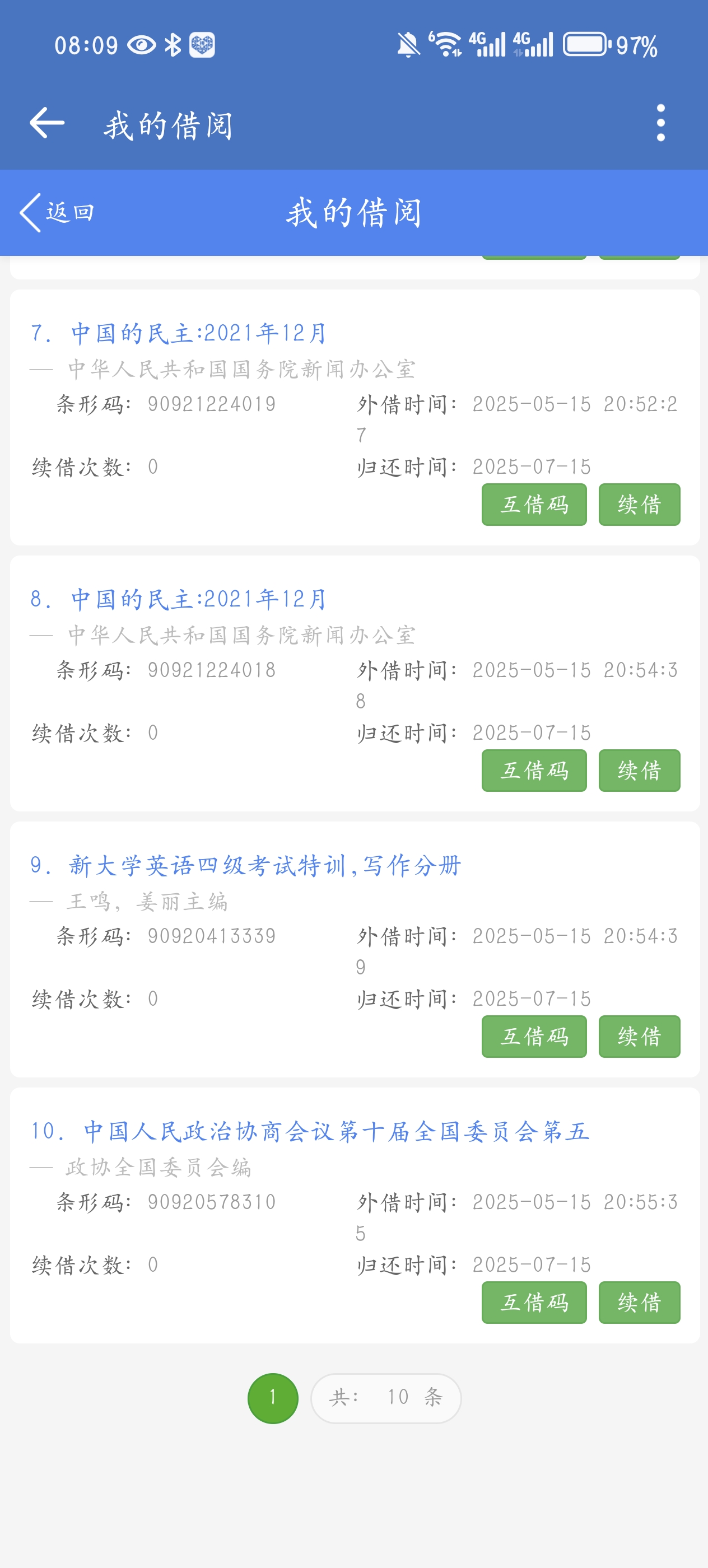The width and height of the screenshot is (708, 1568).
Task: Open item 7 title 中国的民主:2021年12月
Action: click(x=198, y=334)
